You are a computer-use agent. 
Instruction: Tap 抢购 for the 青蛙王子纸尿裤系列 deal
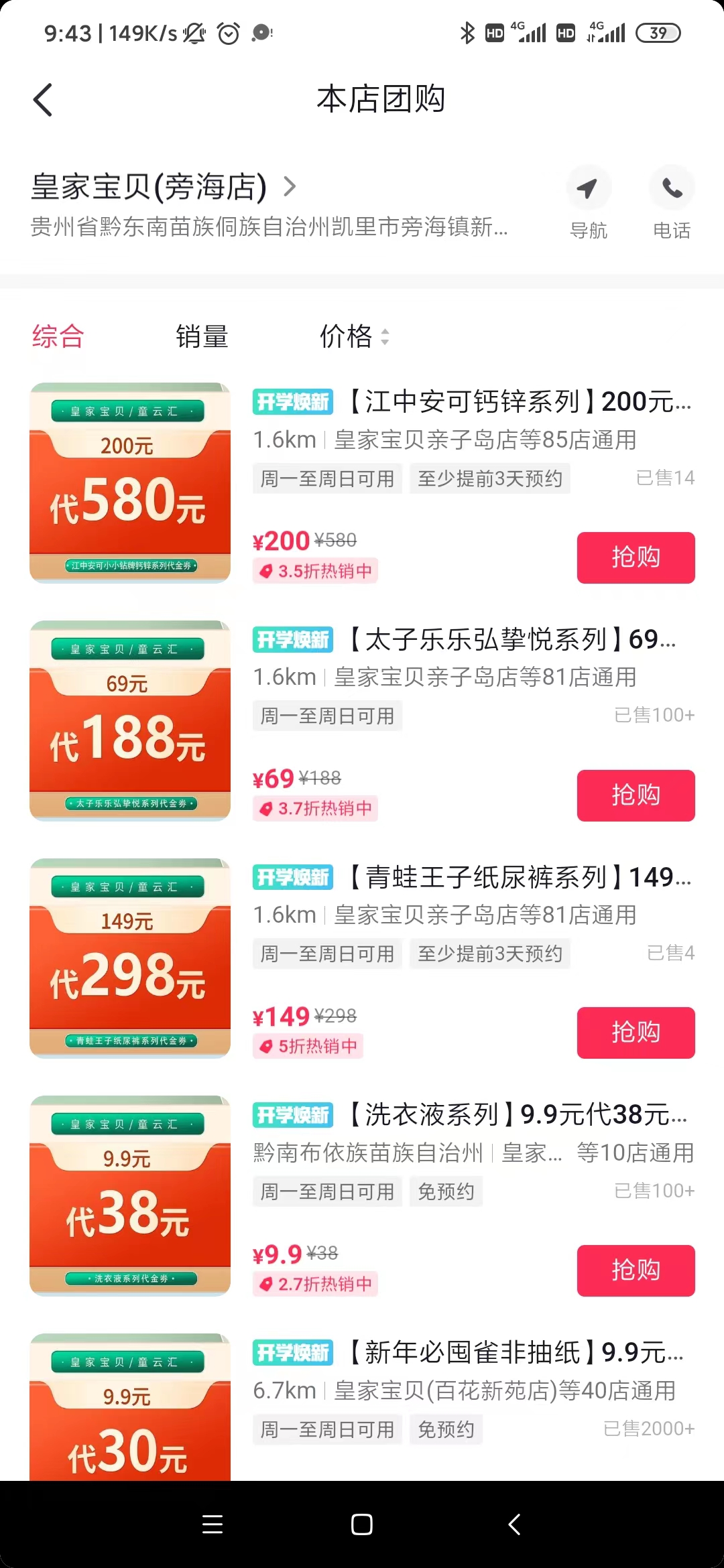[636, 1033]
